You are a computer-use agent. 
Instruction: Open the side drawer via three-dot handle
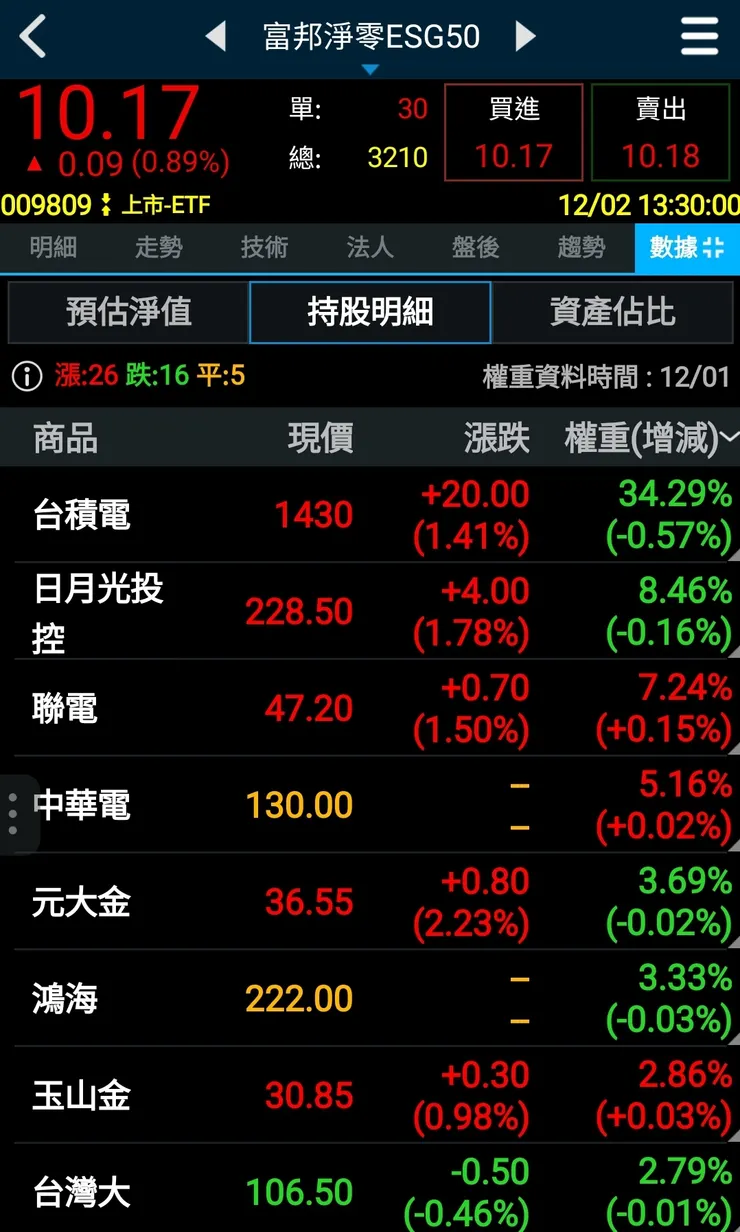(11, 812)
